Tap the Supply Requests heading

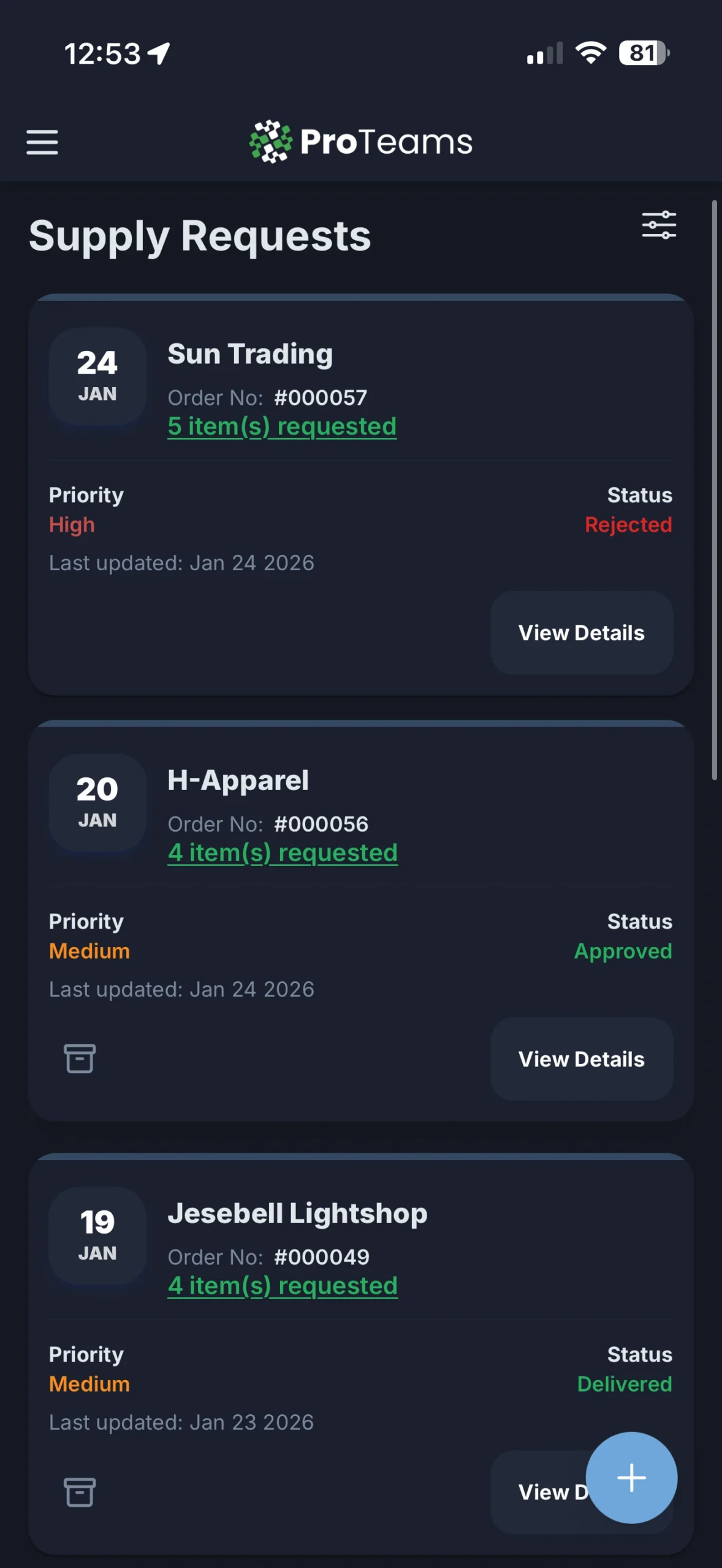click(x=200, y=236)
